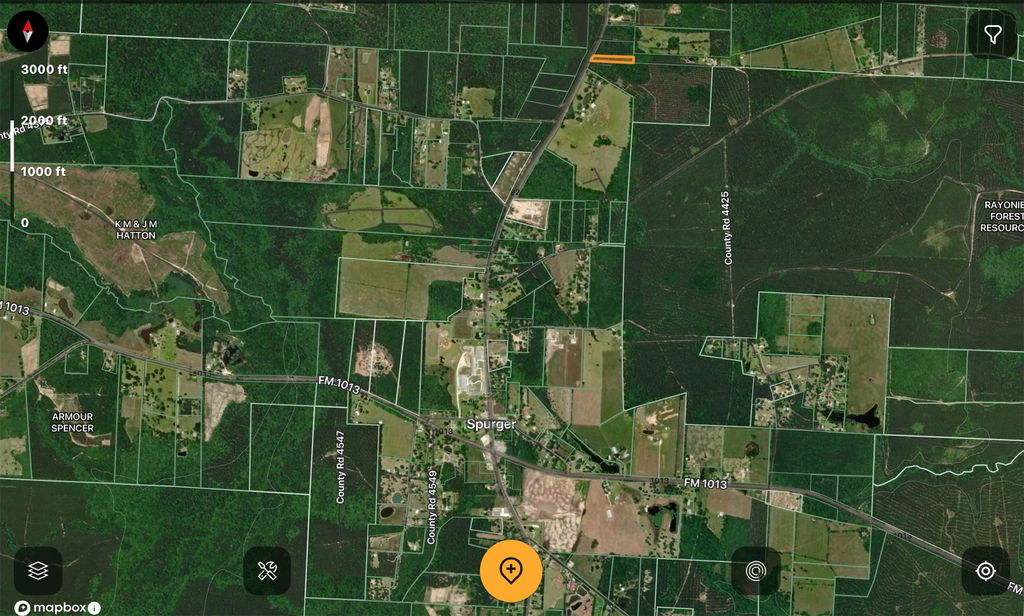Open the map filter options
This screenshot has height=616, width=1024.
tap(992, 35)
